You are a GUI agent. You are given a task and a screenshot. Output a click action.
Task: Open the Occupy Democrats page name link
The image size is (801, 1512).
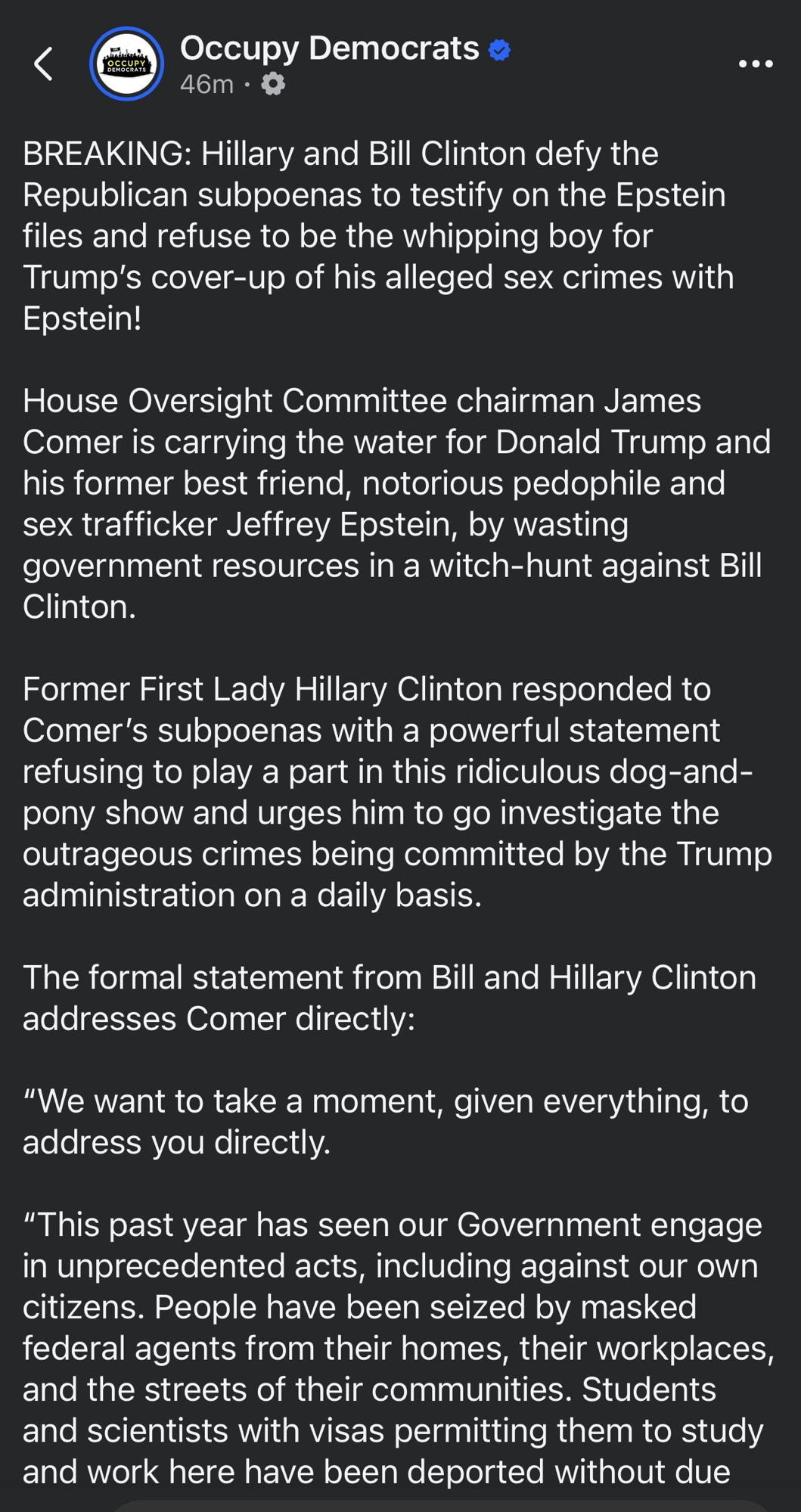point(329,48)
